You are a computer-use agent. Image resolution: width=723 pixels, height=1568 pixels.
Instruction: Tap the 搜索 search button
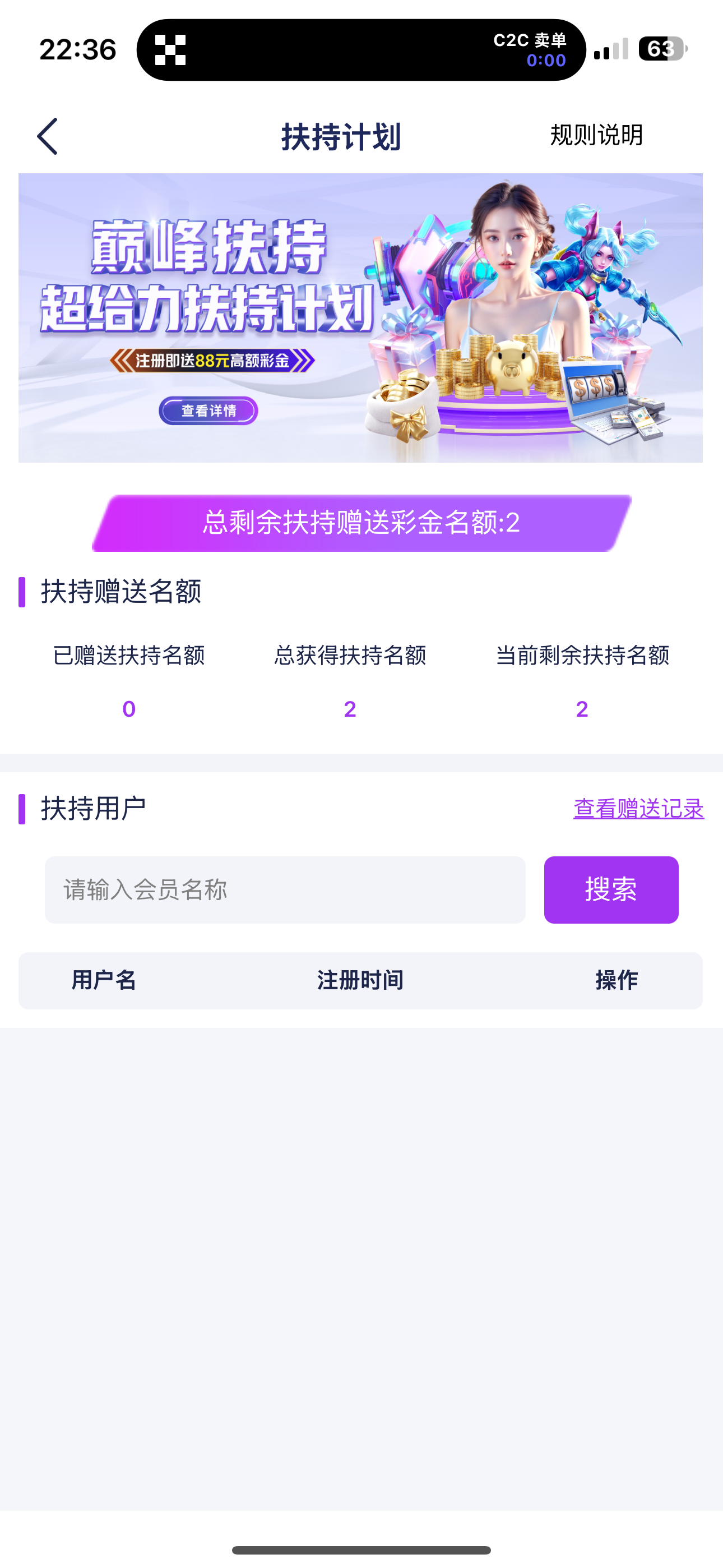click(610, 890)
